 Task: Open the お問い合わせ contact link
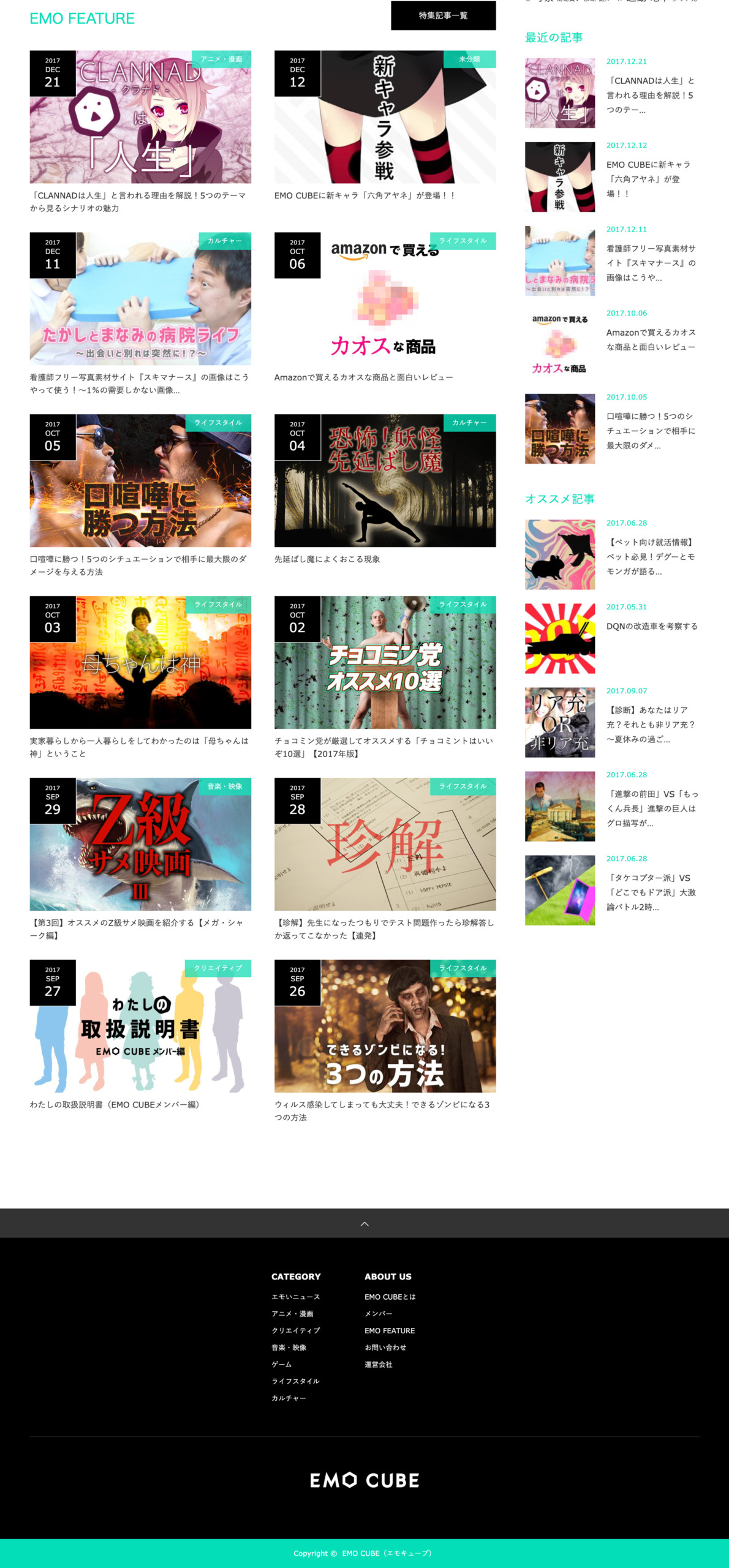click(385, 1347)
